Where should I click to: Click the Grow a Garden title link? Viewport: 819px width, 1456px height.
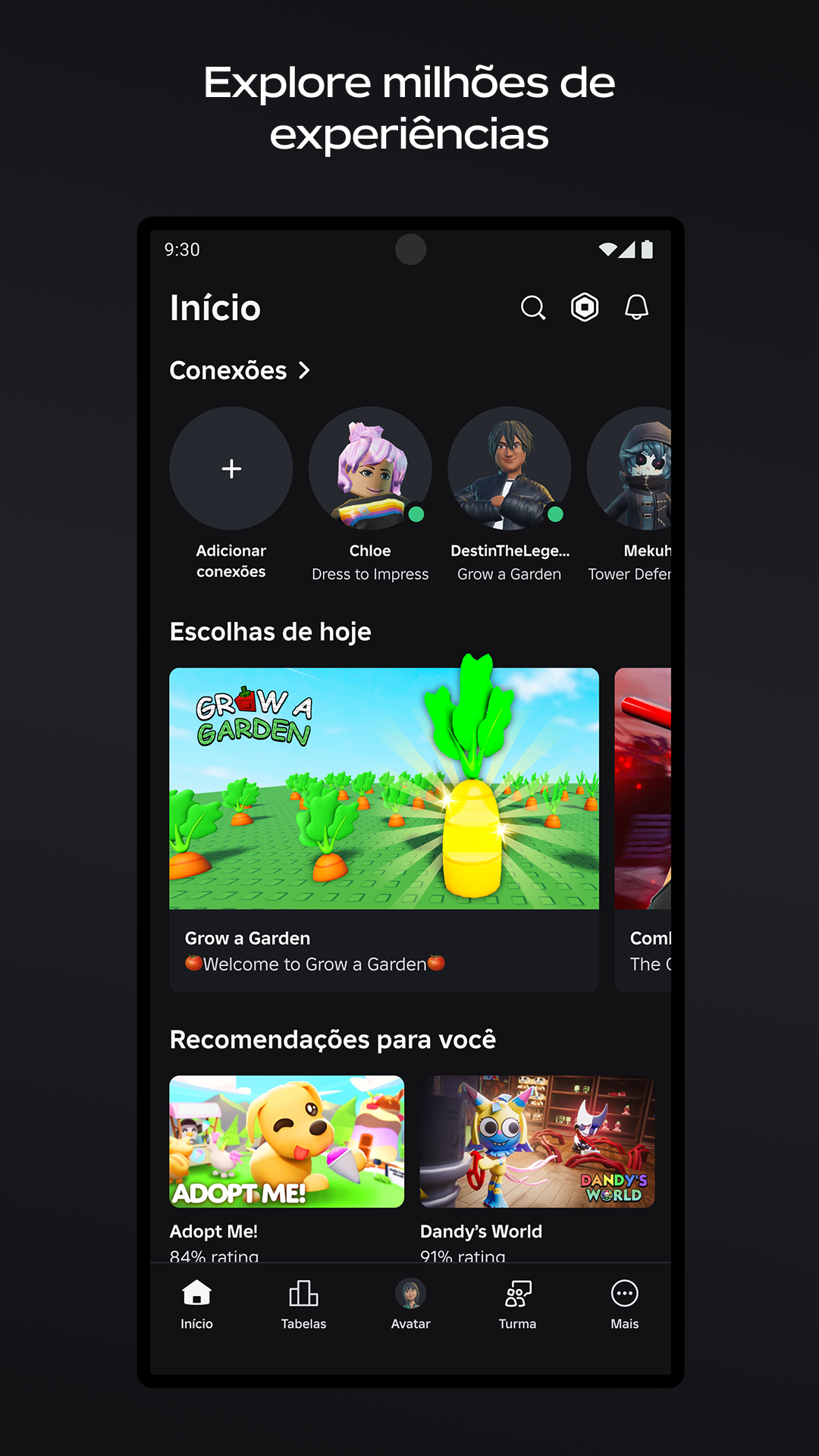(246, 938)
